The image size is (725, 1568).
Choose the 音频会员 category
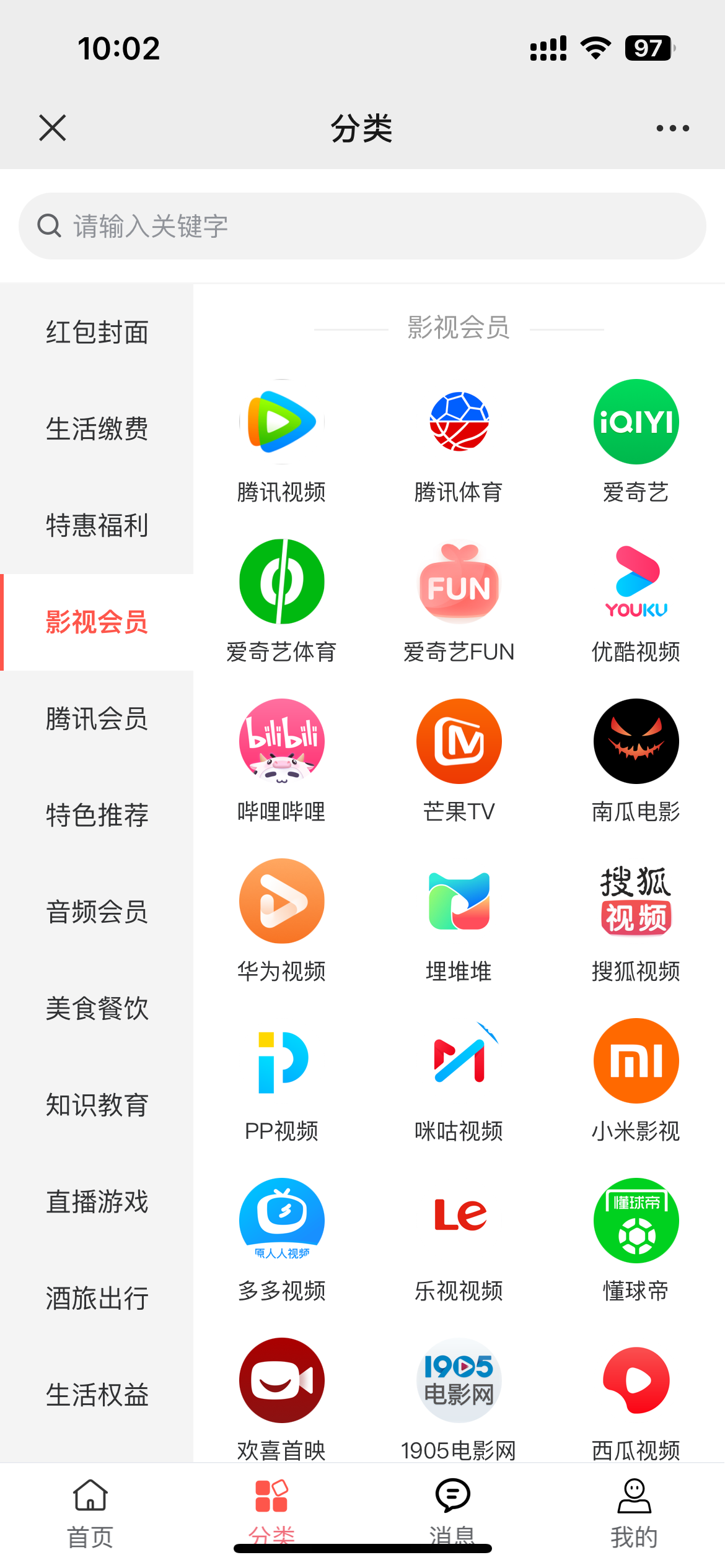(x=97, y=912)
